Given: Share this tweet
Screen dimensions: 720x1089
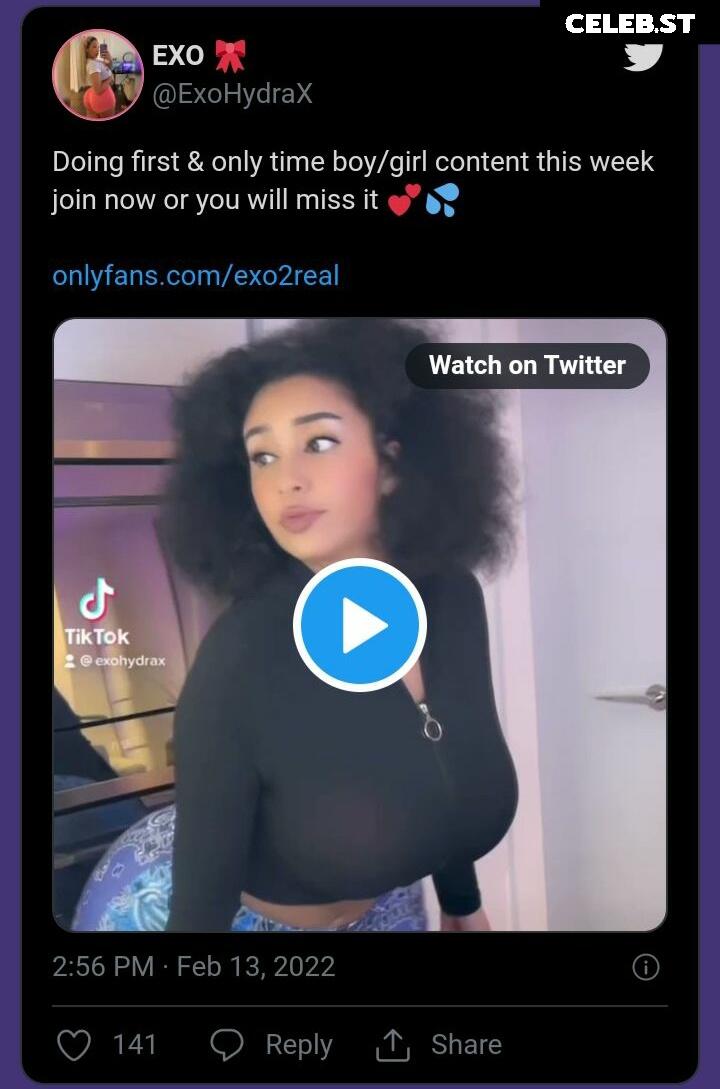Looking at the screenshot, I should click(x=438, y=1045).
